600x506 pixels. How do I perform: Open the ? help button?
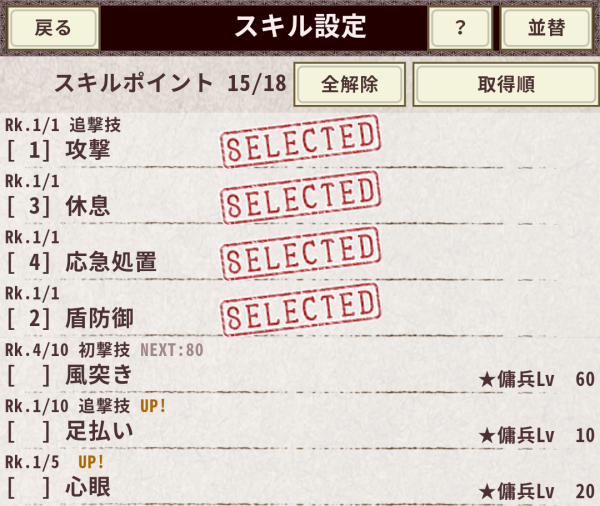(x=459, y=28)
